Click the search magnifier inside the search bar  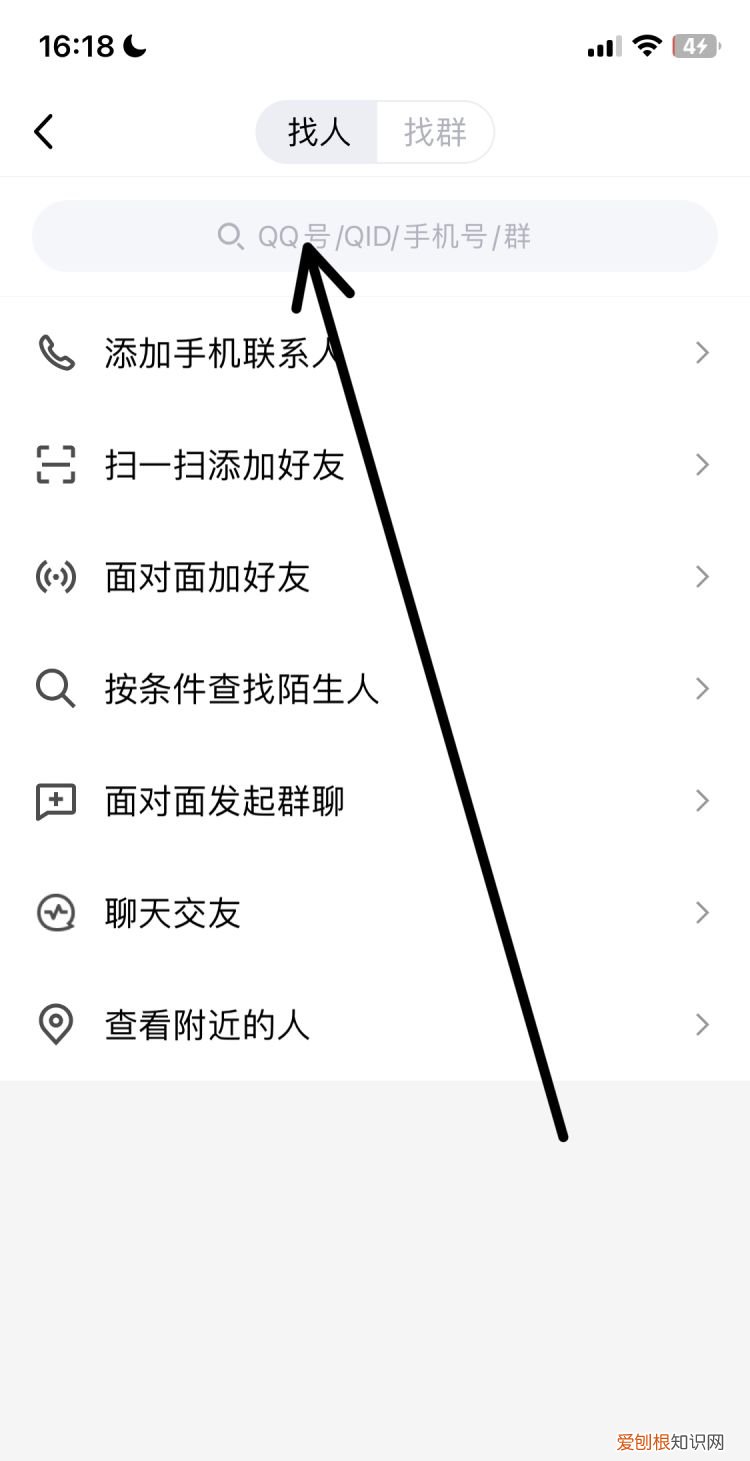231,237
